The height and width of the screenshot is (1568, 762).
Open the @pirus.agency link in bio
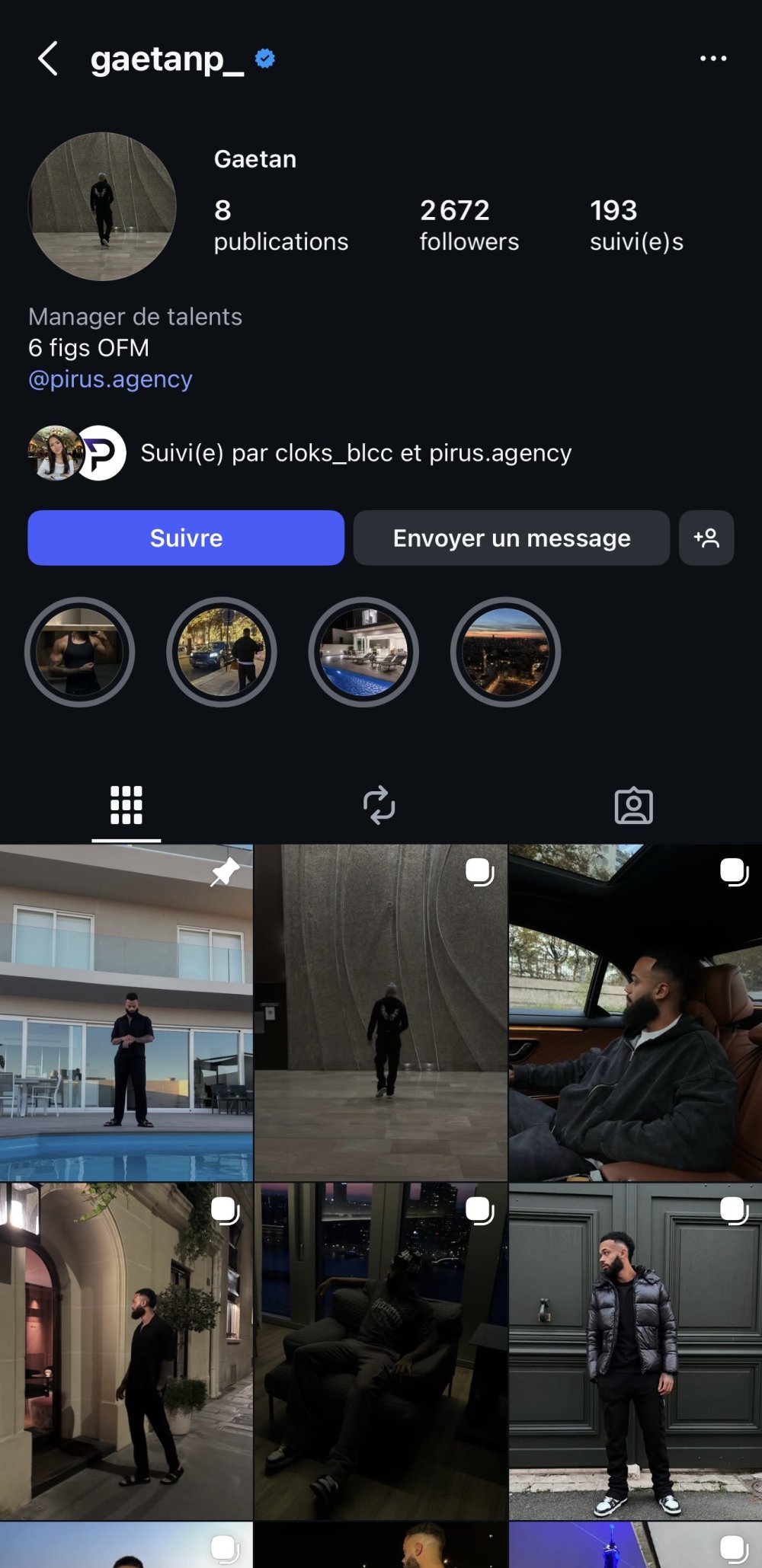pos(110,379)
